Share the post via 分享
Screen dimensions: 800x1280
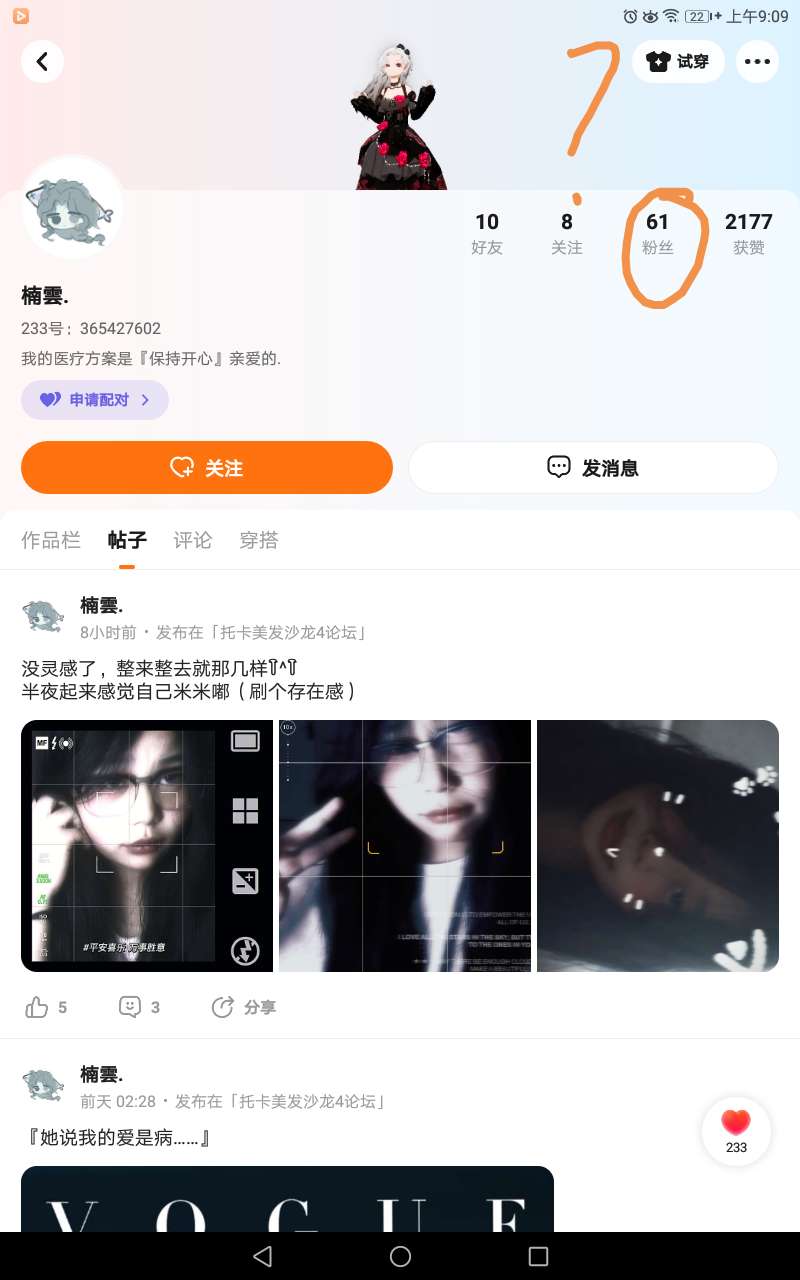[243, 1007]
